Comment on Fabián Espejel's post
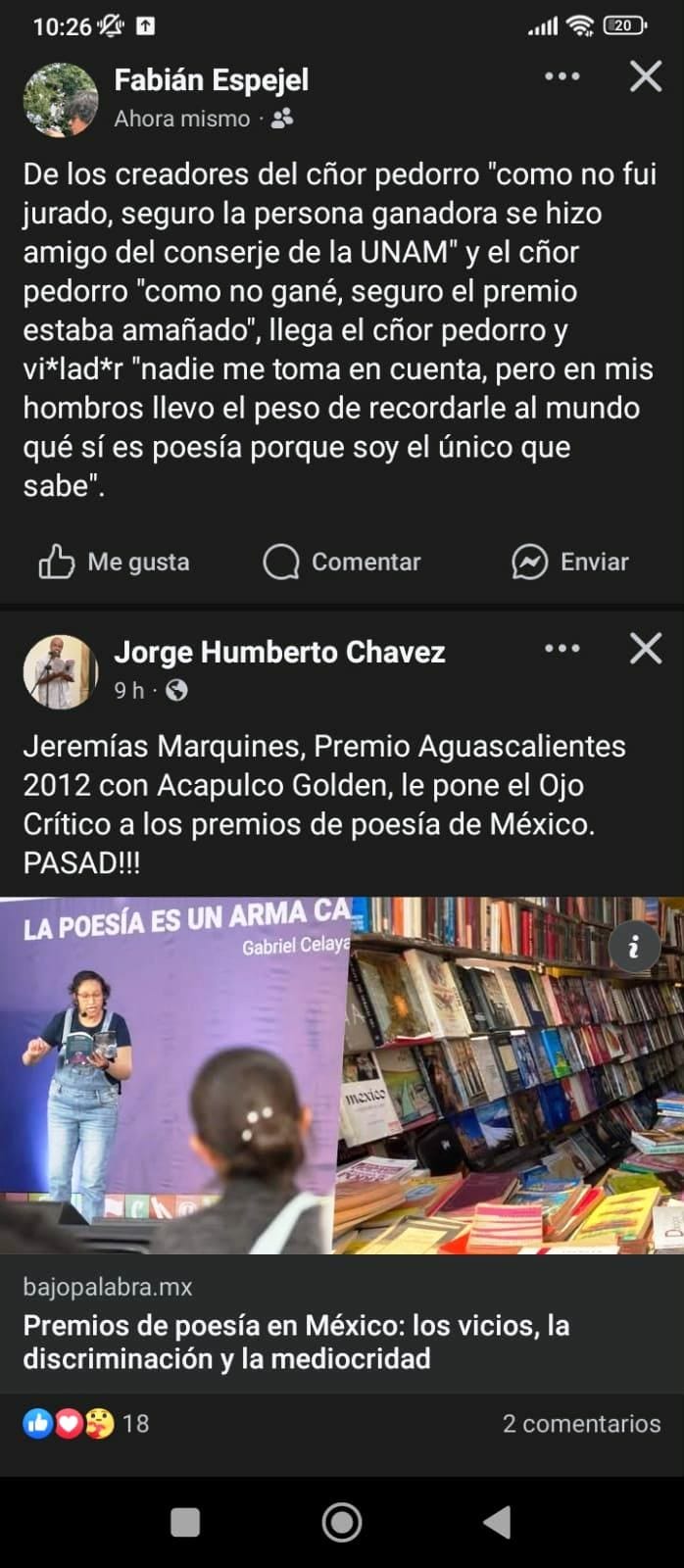 342,562
